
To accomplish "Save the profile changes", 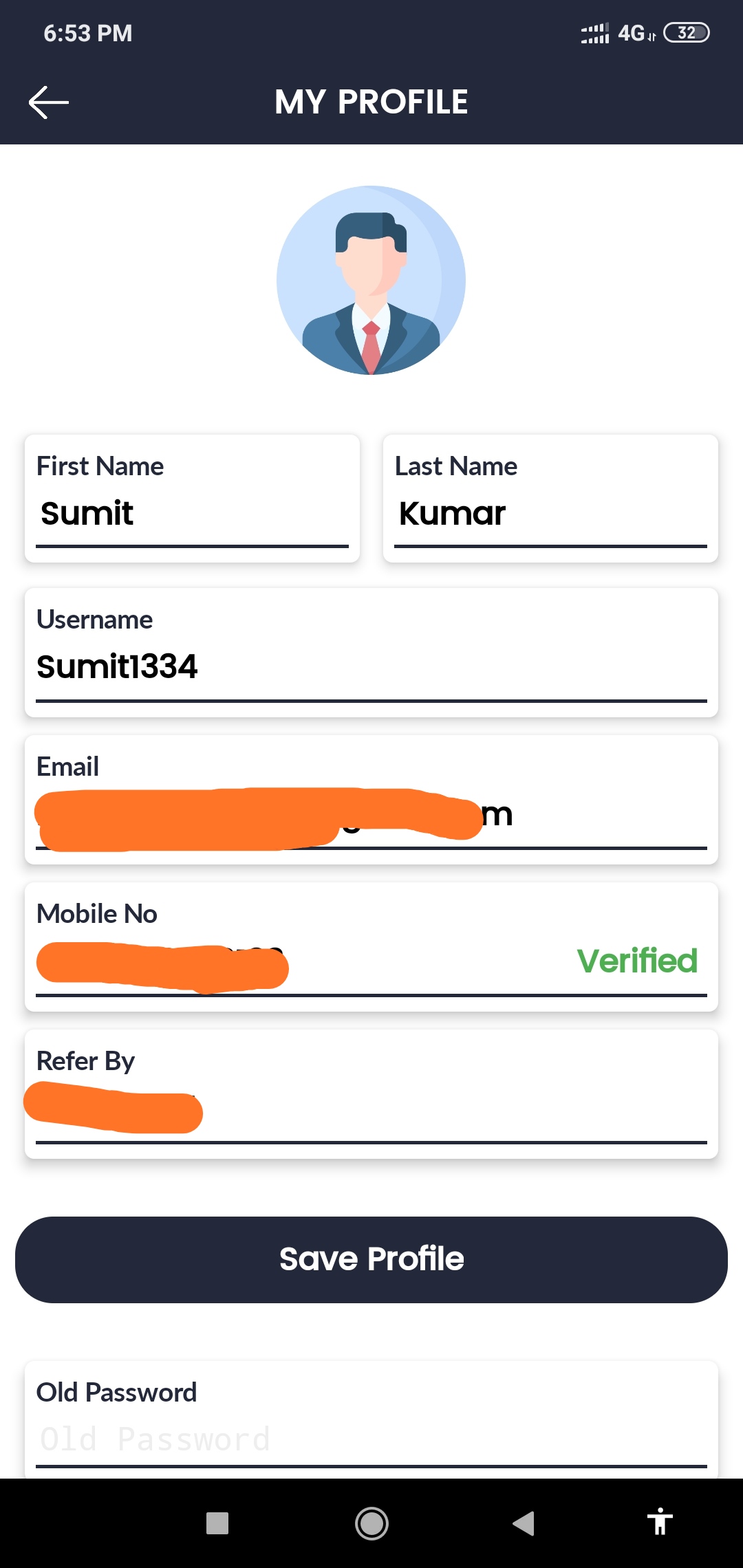I will (x=371, y=1259).
